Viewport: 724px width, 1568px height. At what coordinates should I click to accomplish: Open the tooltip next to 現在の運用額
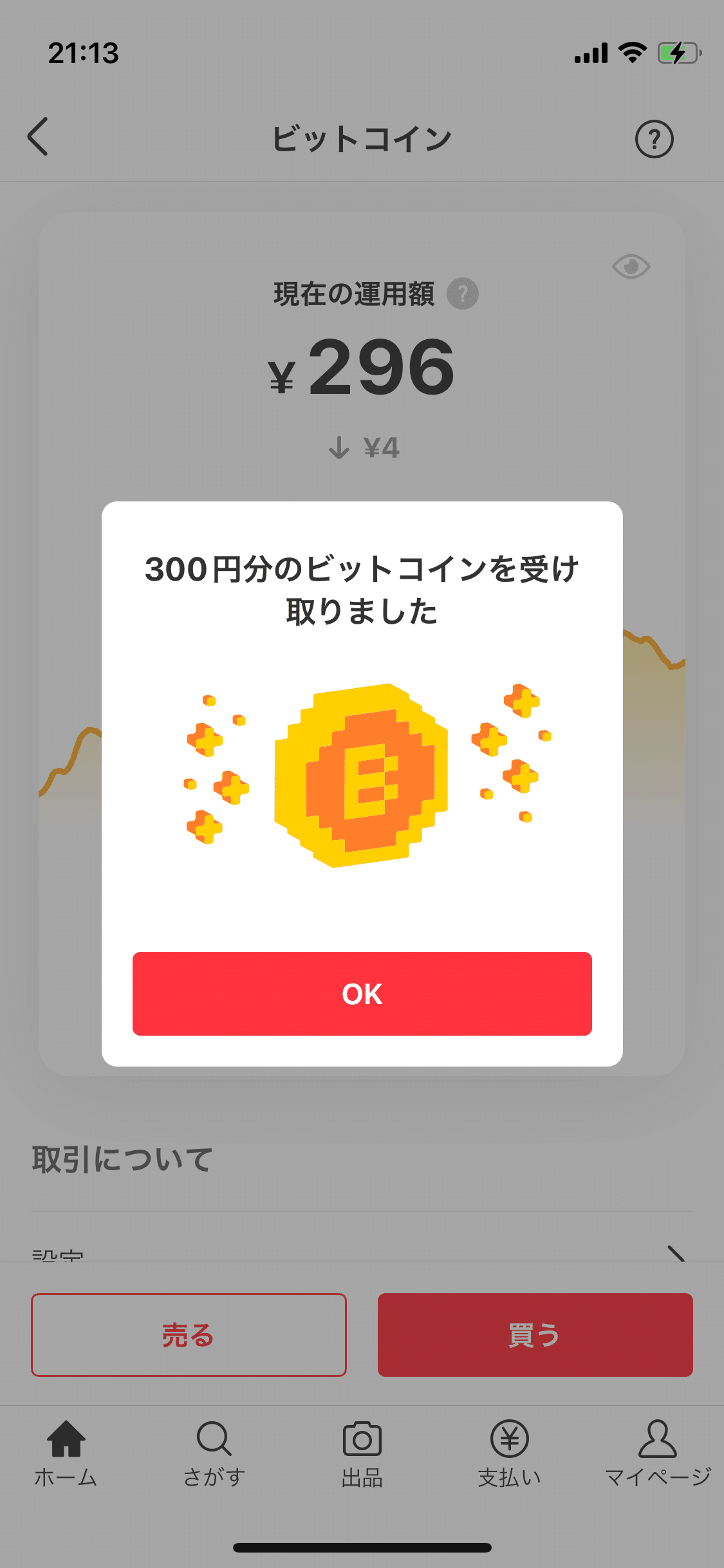pyautogui.click(x=462, y=295)
